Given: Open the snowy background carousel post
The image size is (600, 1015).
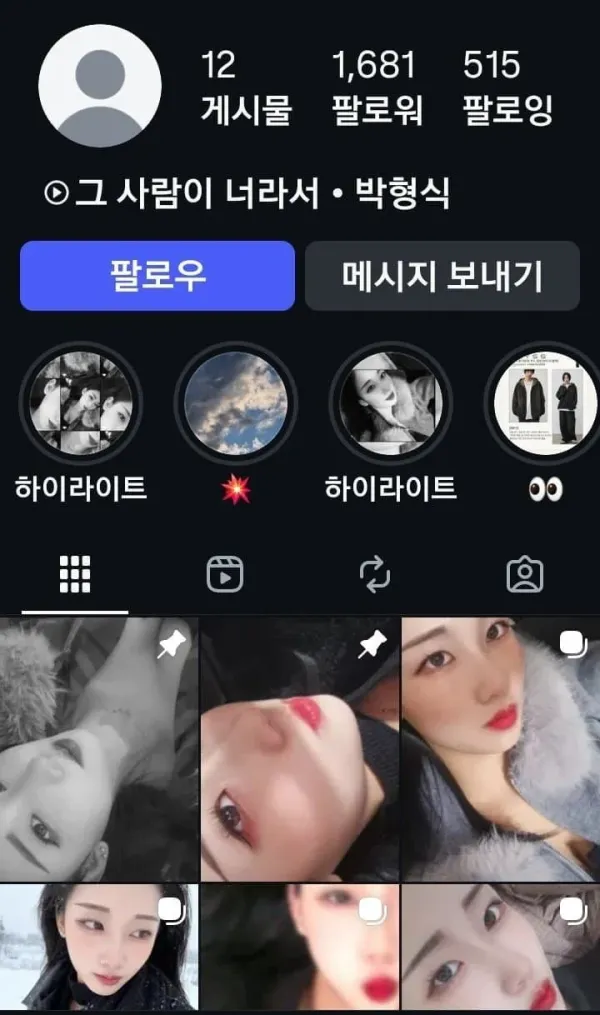Looking at the screenshot, I should pyautogui.click(x=99, y=948).
